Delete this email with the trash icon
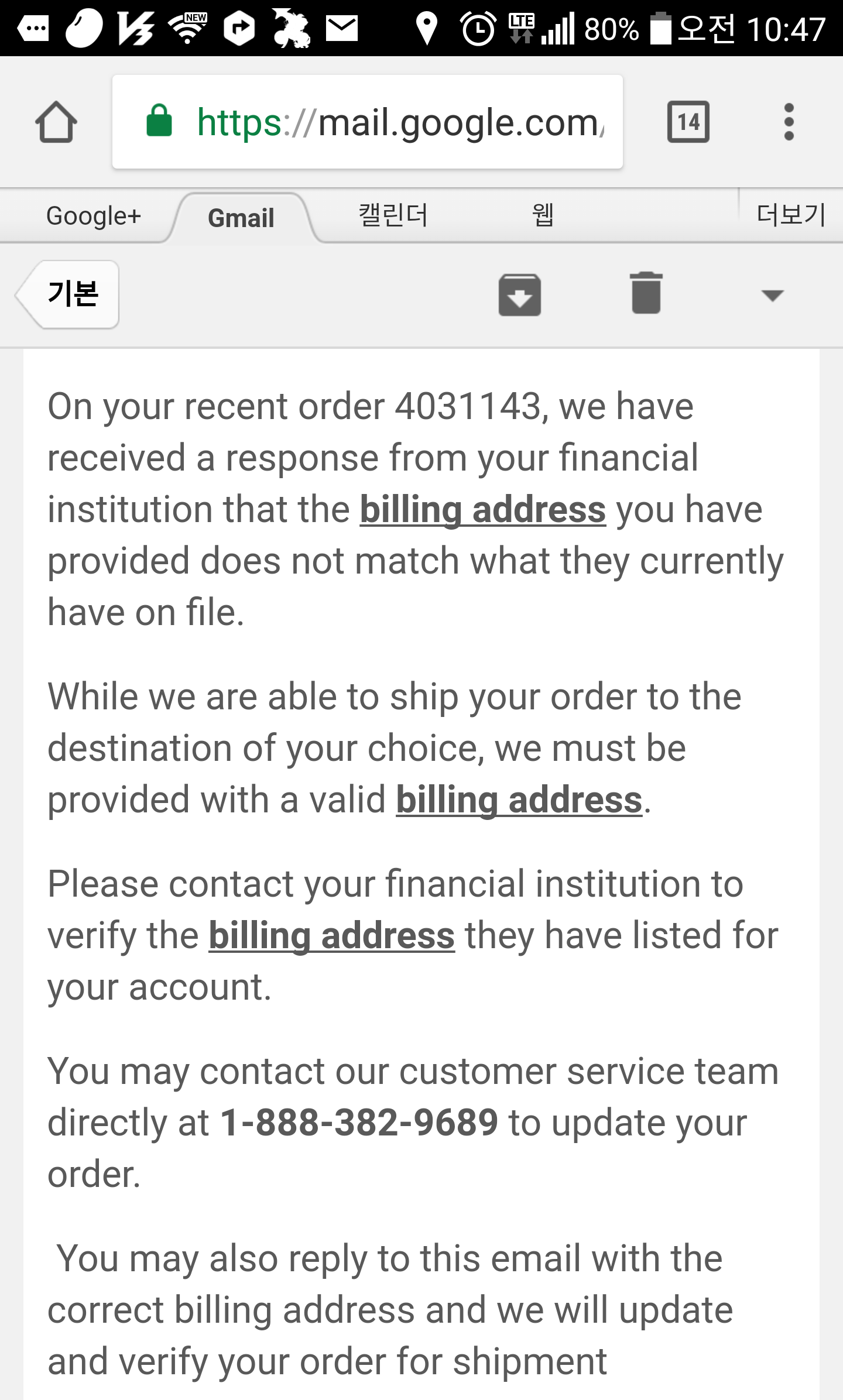This screenshot has height=1400, width=843. point(646,293)
